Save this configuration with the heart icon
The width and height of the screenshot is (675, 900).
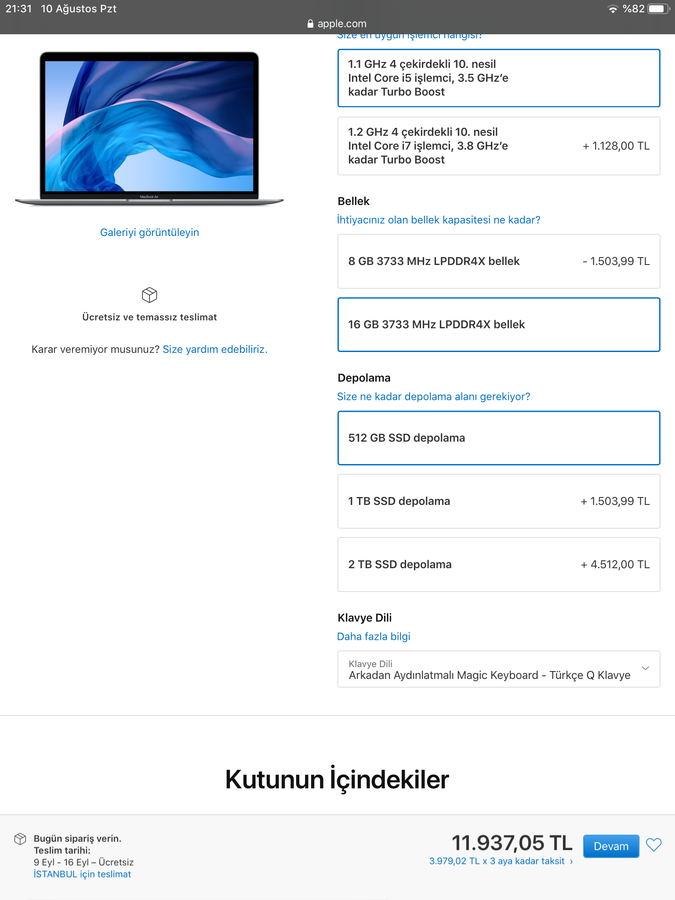tap(654, 845)
